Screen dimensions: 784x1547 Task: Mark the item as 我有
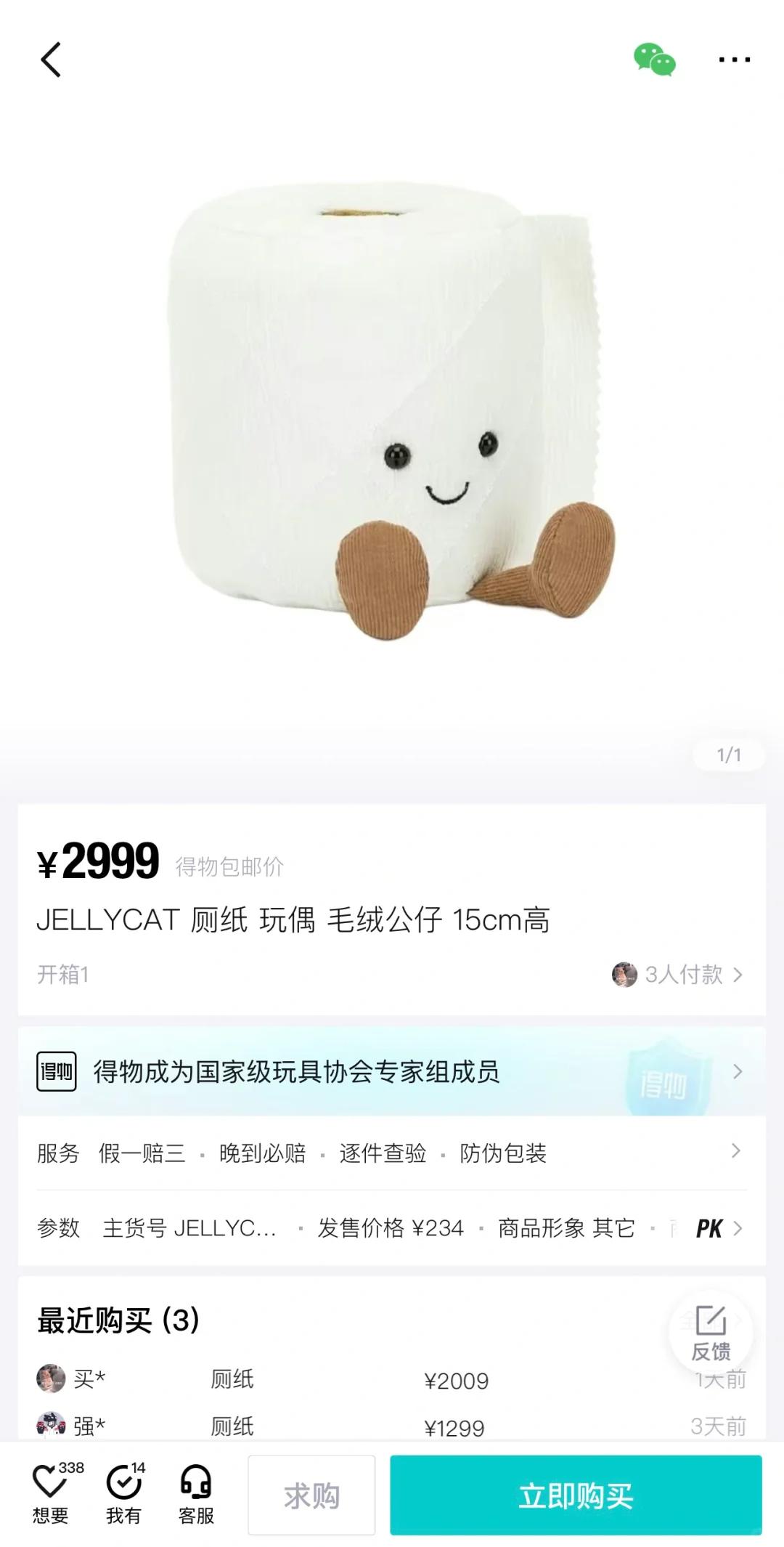coord(123,1493)
